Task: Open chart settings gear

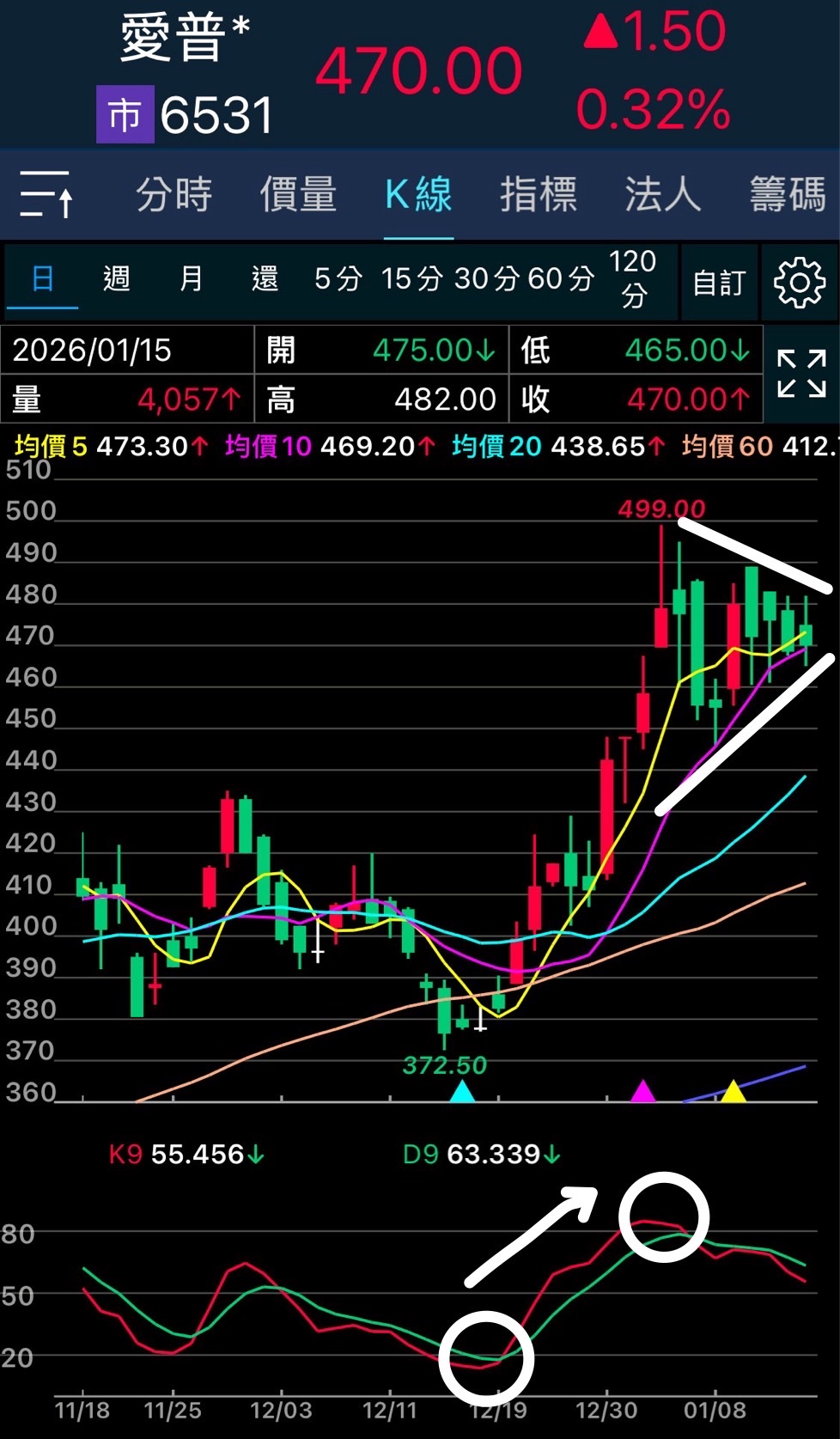Action: coord(800,282)
